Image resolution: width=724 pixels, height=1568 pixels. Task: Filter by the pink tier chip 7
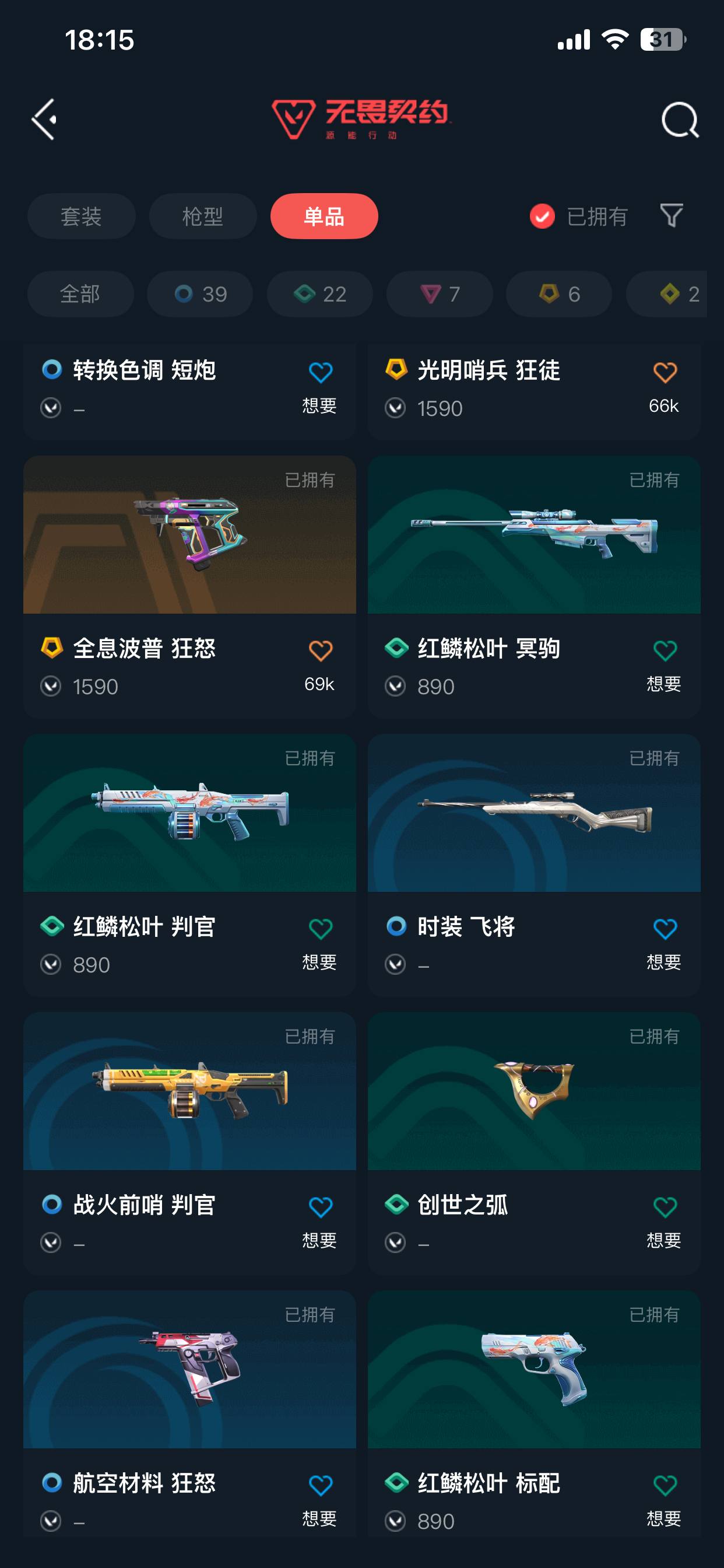pos(440,294)
